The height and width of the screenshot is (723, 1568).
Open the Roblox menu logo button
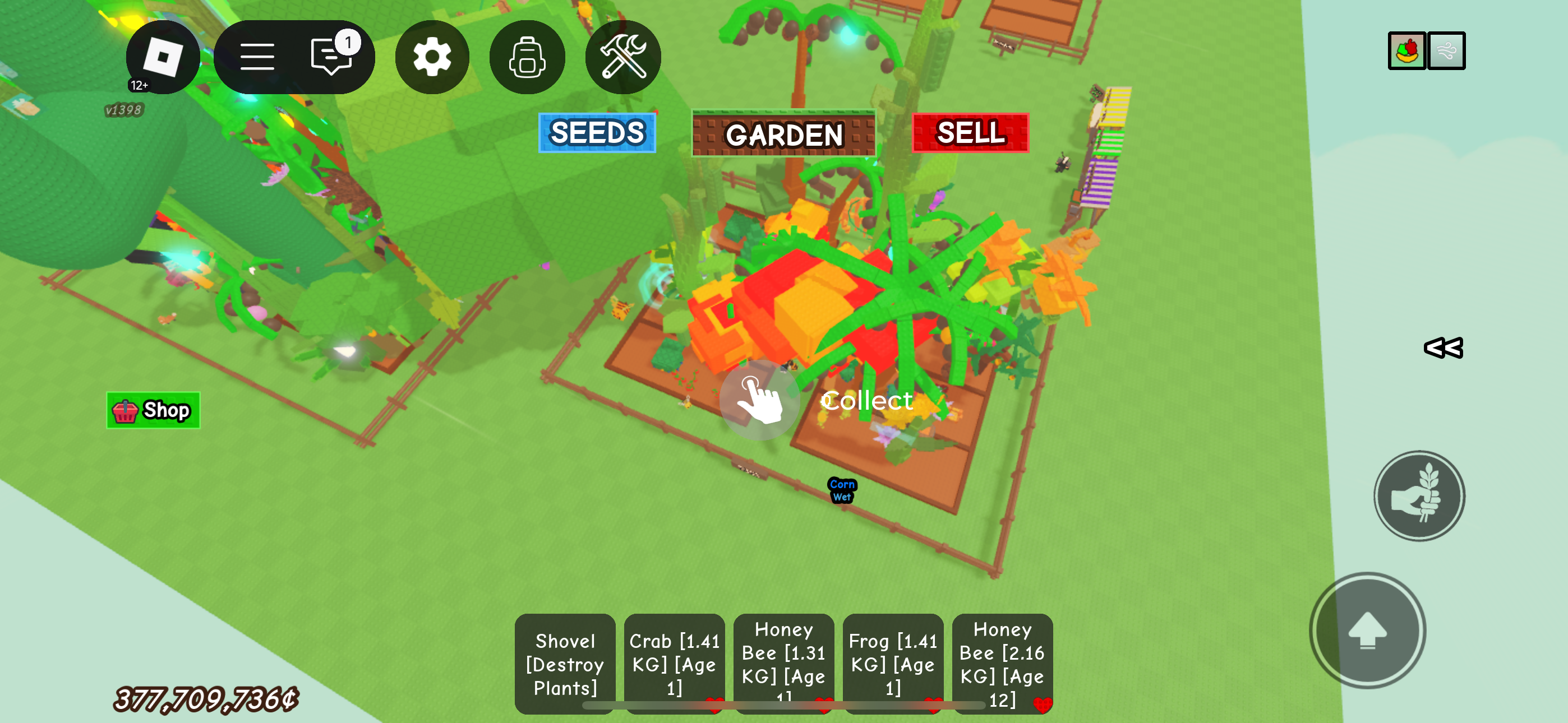click(163, 57)
